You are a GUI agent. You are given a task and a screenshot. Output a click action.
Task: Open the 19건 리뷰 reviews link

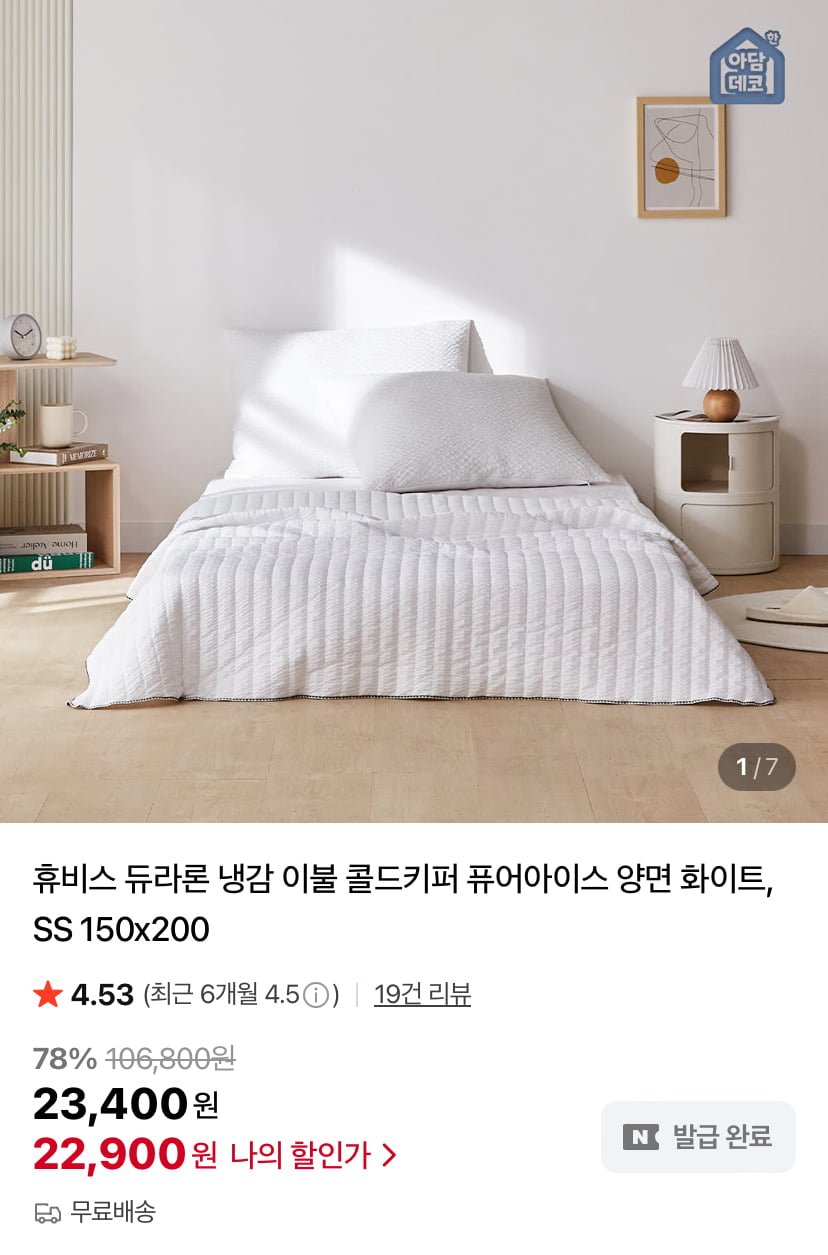[422, 994]
